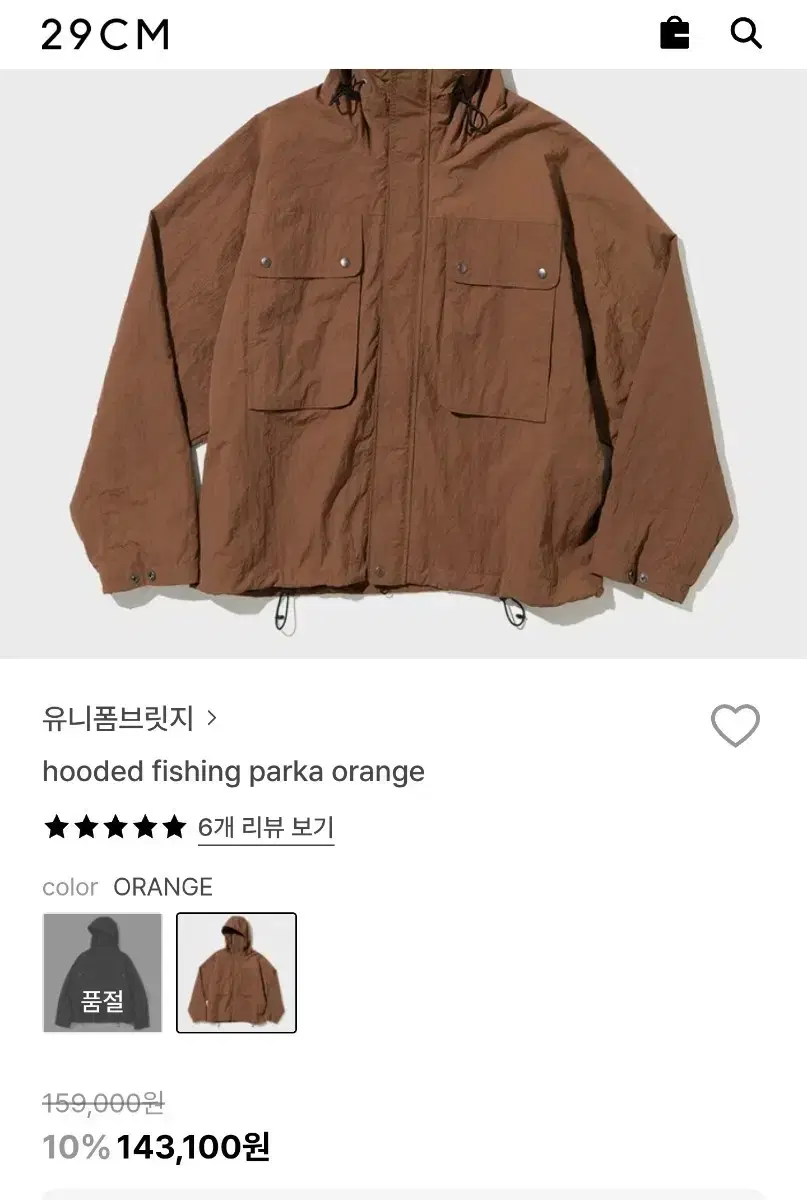This screenshot has height=1200, width=807.
Task: Tap the magnifying glass in the top bar
Action: (747, 33)
